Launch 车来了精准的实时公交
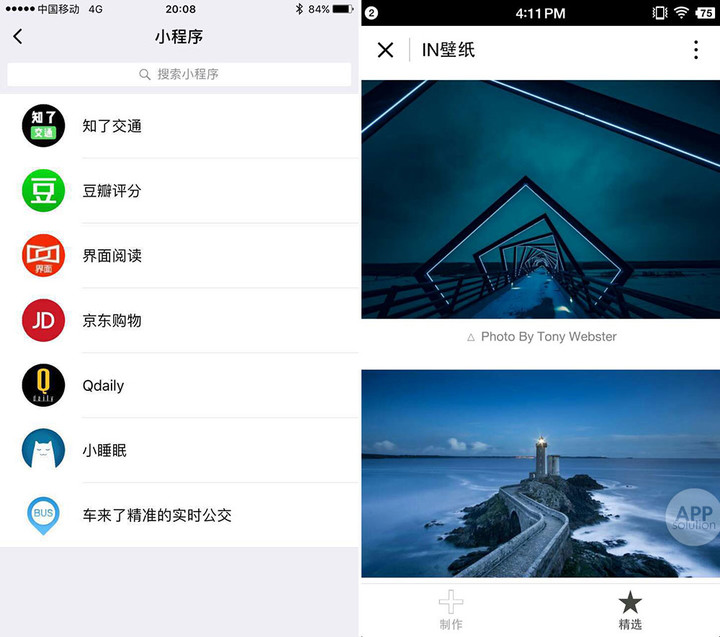Image resolution: width=720 pixels, height=637 pixels. (x=157, y=516)
